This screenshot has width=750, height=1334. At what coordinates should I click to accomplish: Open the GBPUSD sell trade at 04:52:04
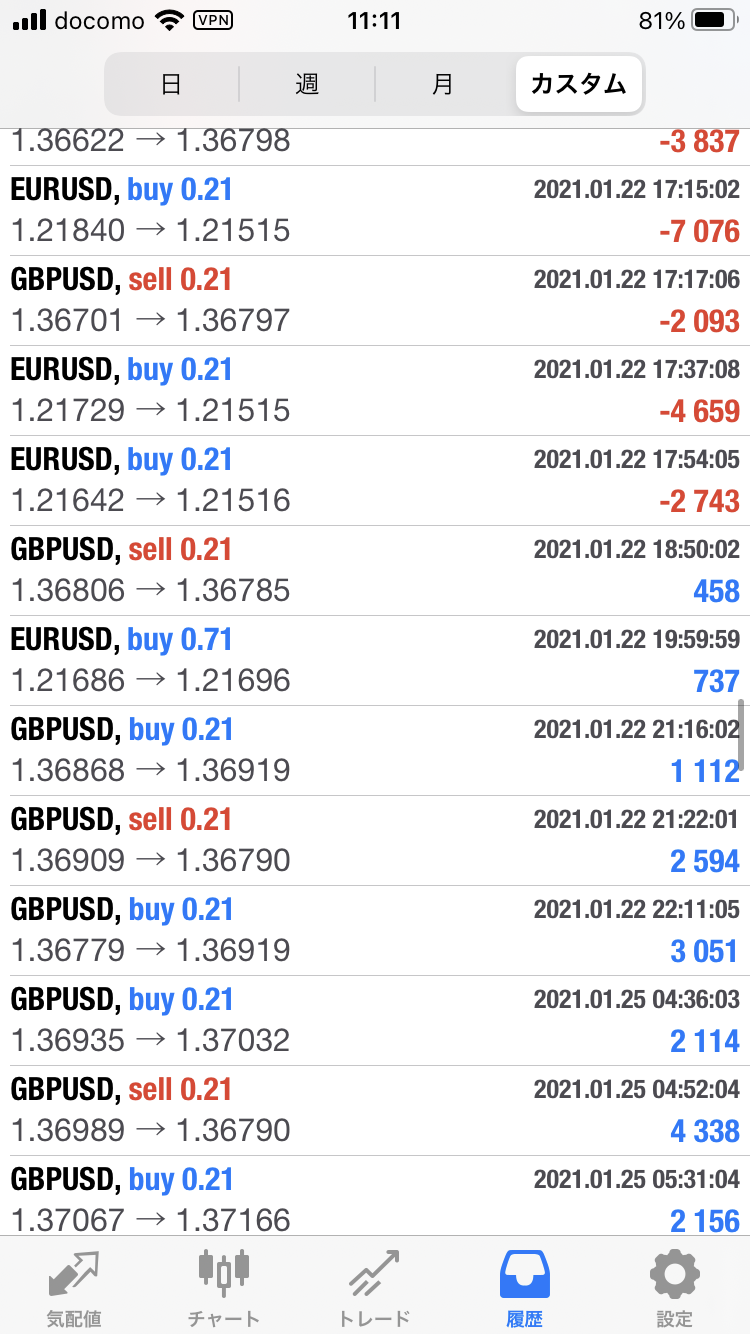pos(375,1111)
